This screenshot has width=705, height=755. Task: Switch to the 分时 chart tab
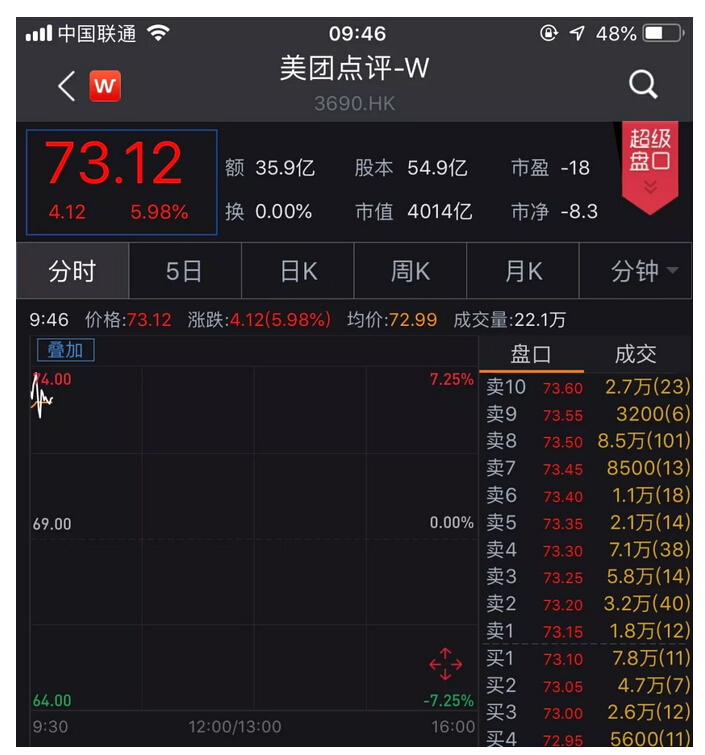[x=72, y=271]
